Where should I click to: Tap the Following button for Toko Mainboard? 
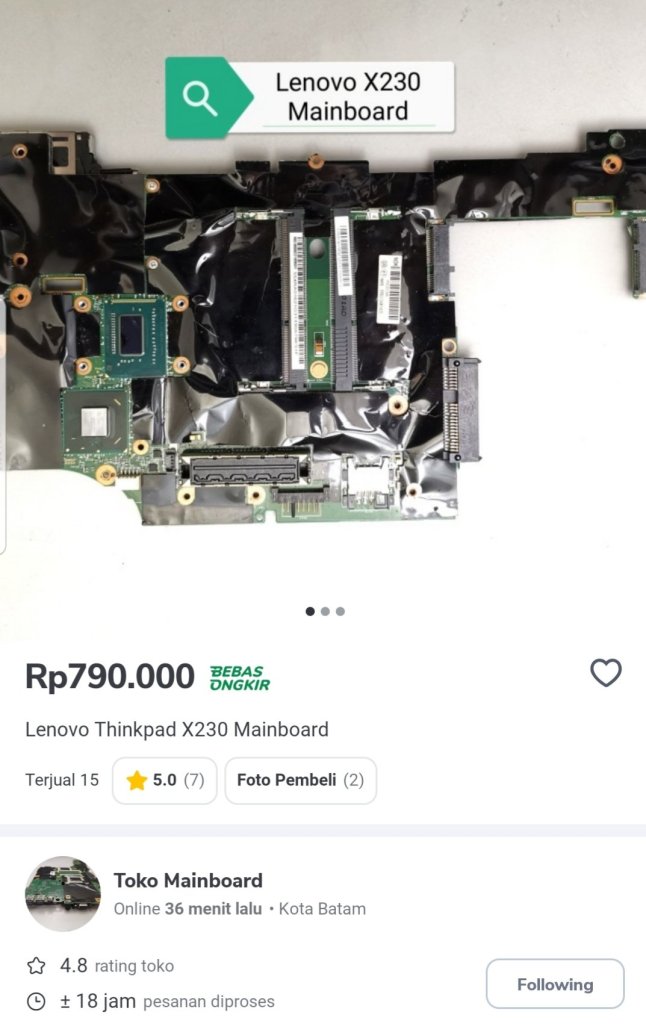(x=555, y=984)
